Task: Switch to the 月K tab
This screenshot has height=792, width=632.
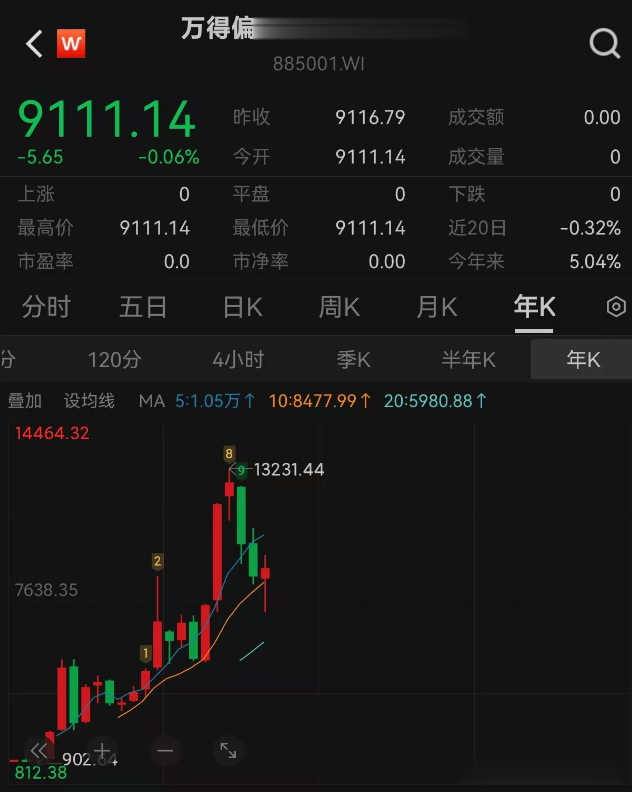Action: tap(436, 307)
